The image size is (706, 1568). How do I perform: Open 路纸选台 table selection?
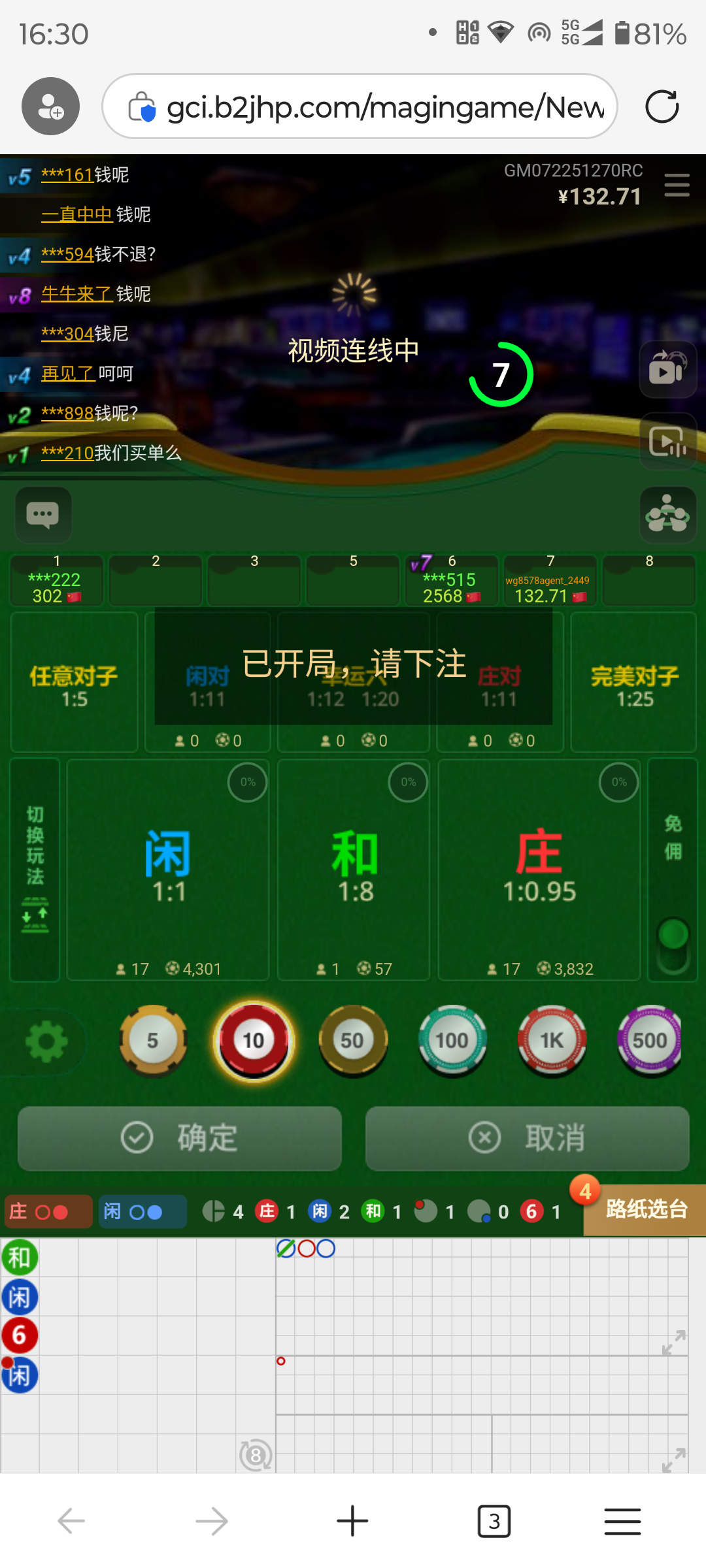click(646, 1209)
